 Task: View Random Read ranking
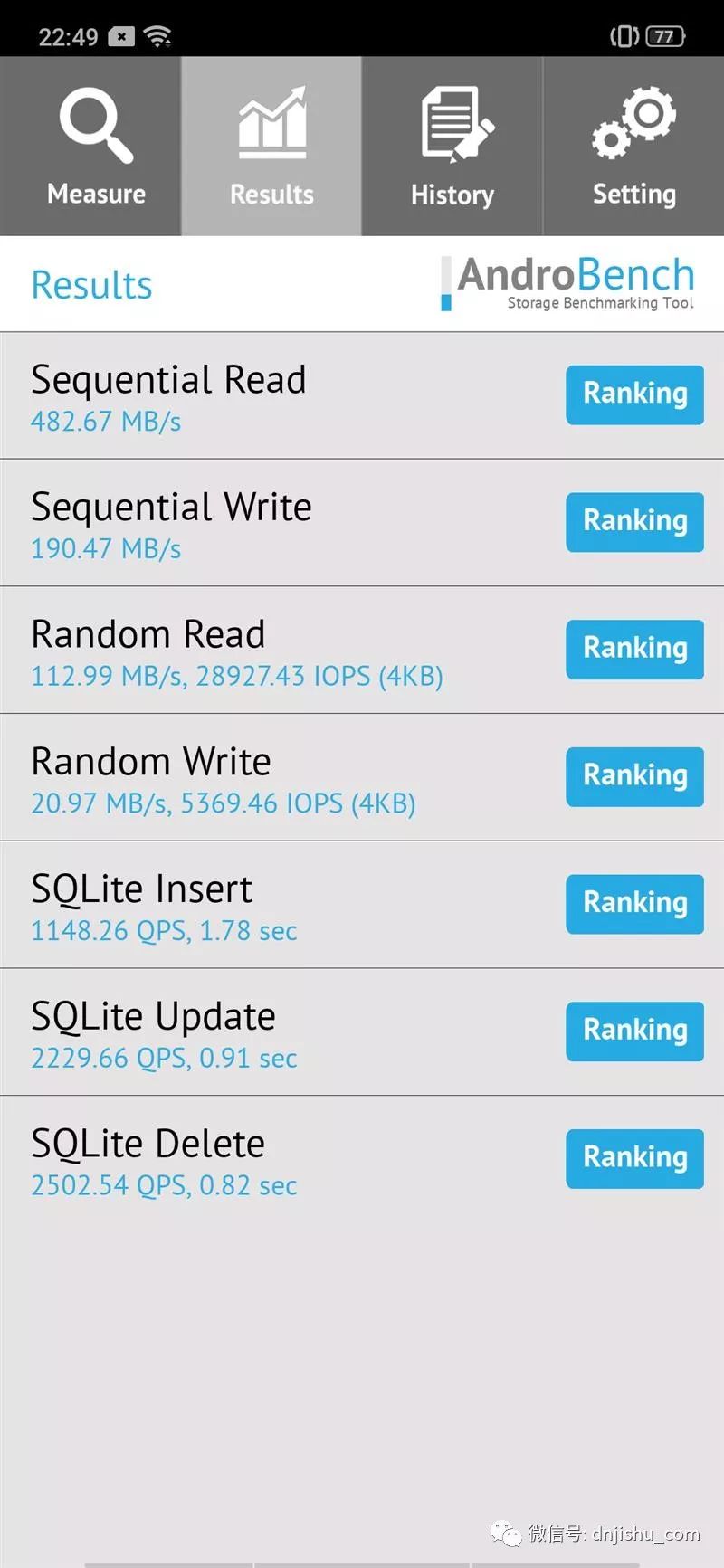(x=634, y=650)
